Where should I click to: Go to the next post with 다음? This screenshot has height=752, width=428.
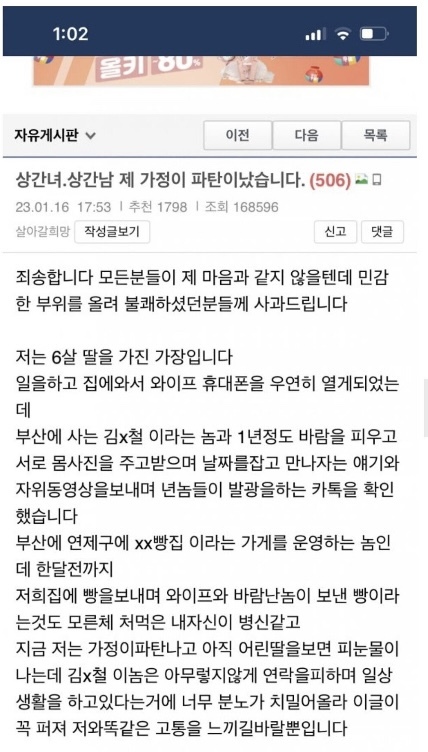click(x=307, y=135)
